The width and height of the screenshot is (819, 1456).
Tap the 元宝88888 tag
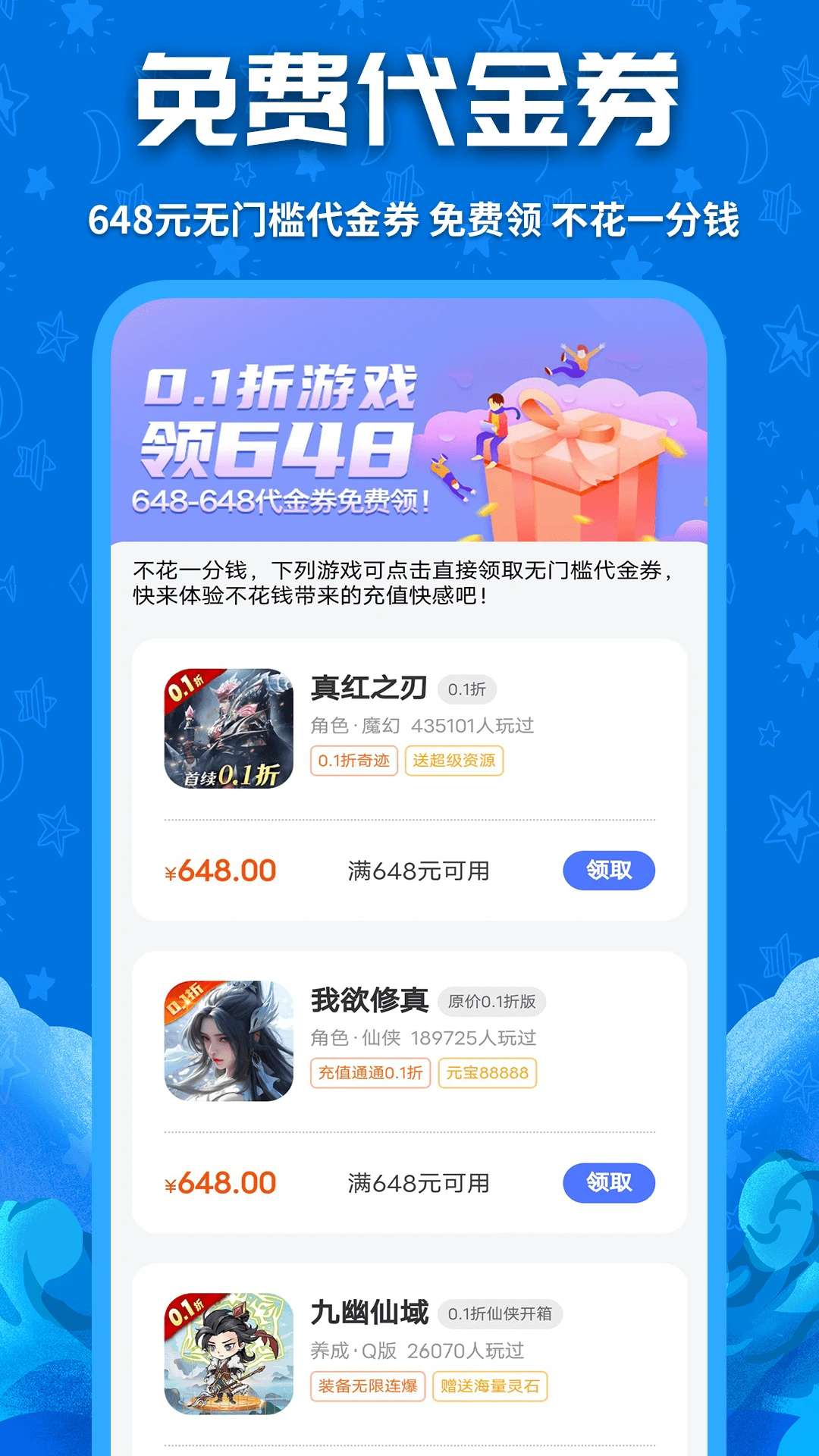tap(489, 1073)
